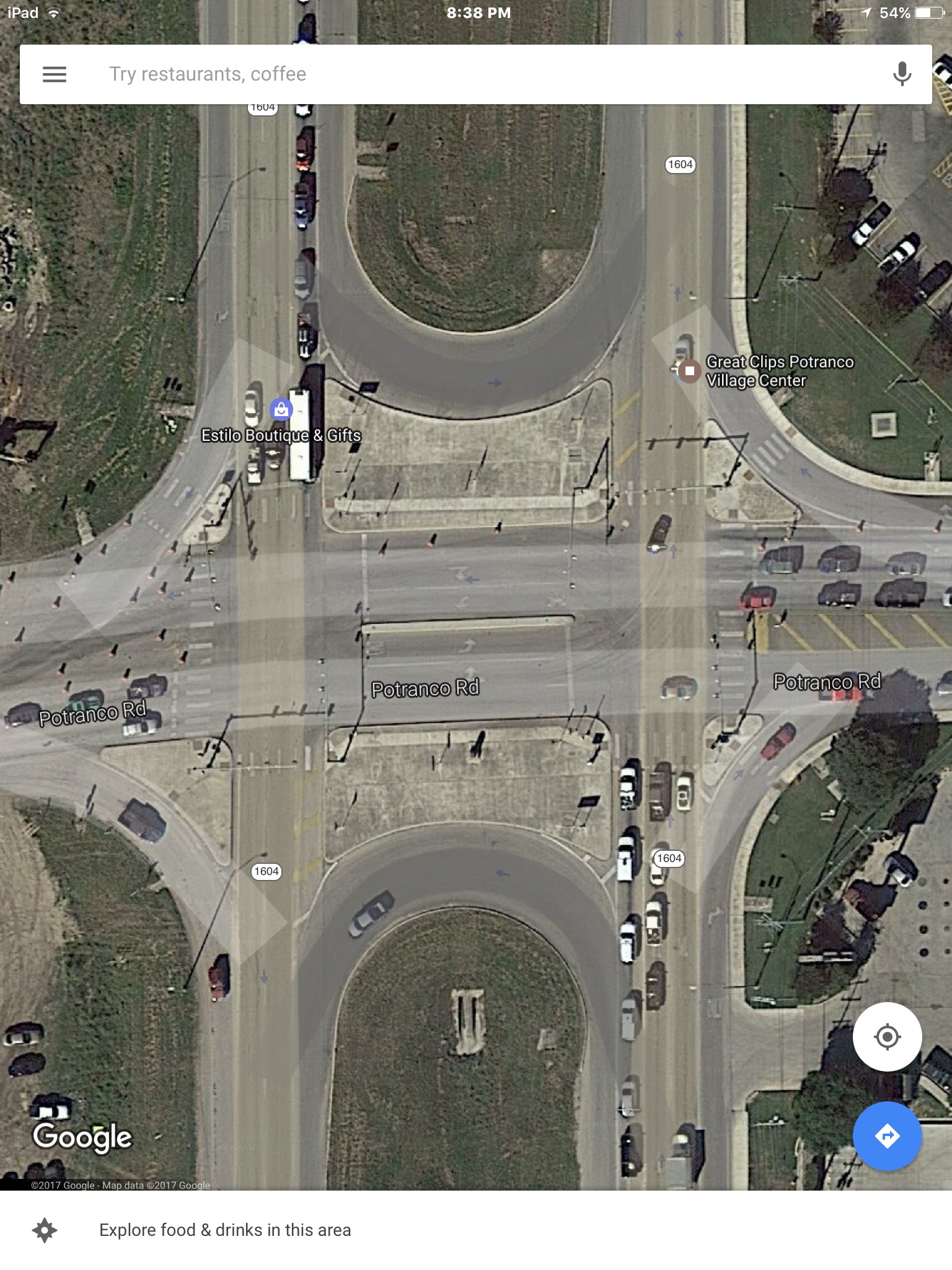Open the hamburger side menu

(x=54, y=74)
